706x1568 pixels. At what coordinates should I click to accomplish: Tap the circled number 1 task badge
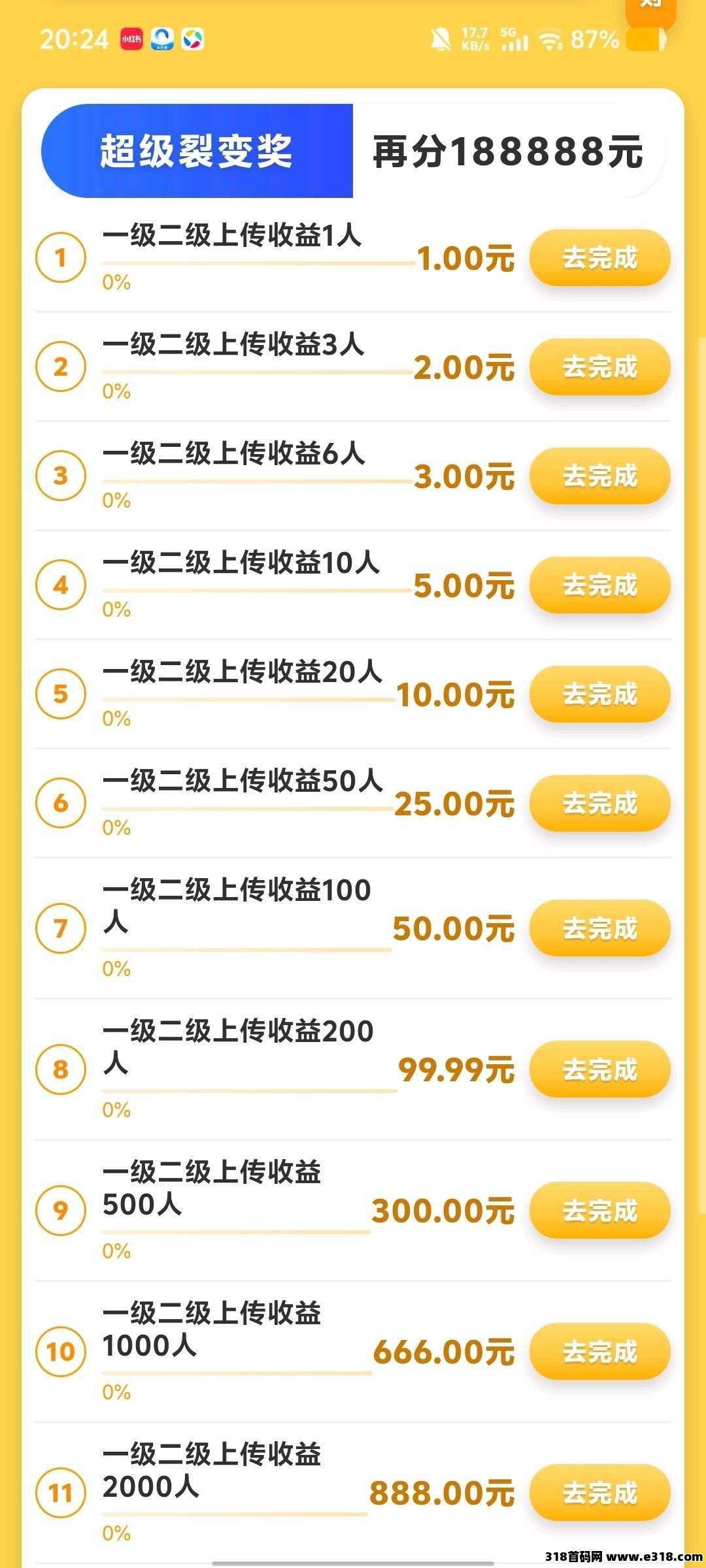pos(62,258)
